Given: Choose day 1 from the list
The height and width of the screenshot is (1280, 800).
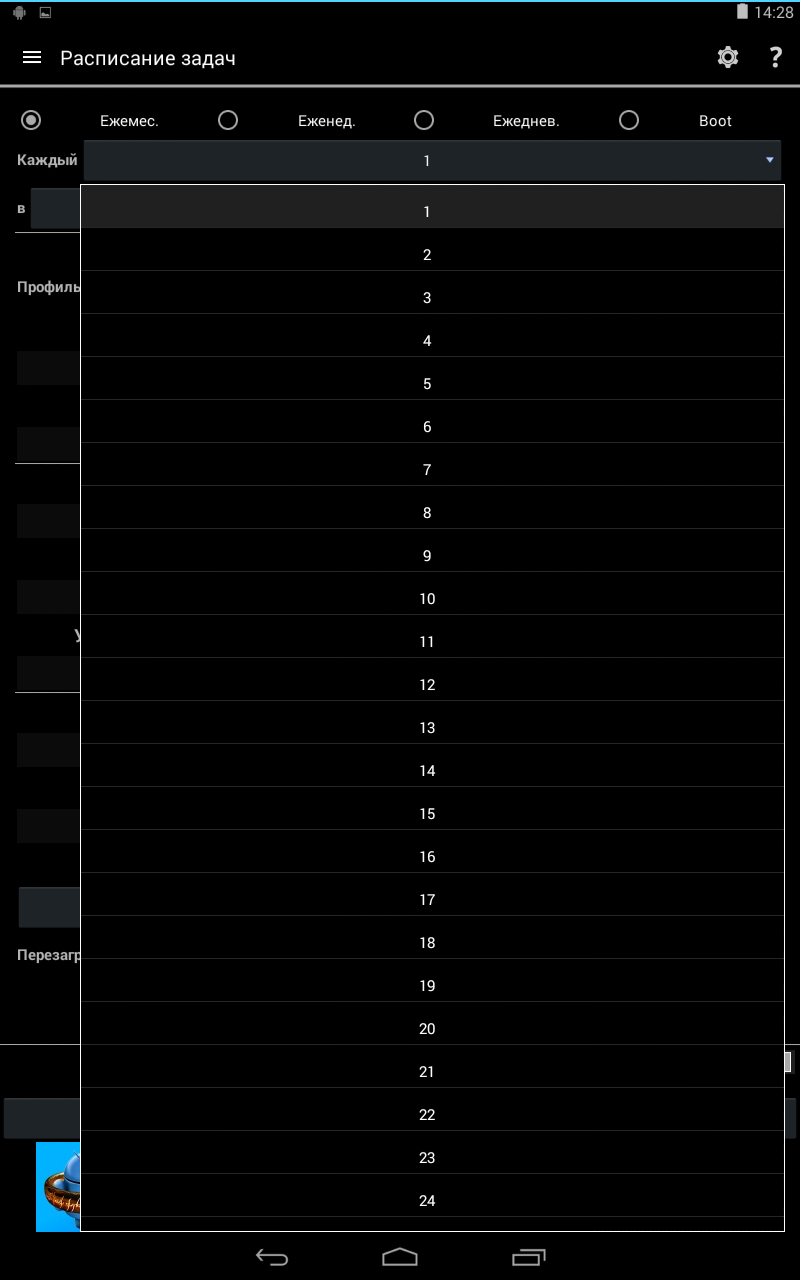Looking at the screenshot, I should click(x=427, y=212).
